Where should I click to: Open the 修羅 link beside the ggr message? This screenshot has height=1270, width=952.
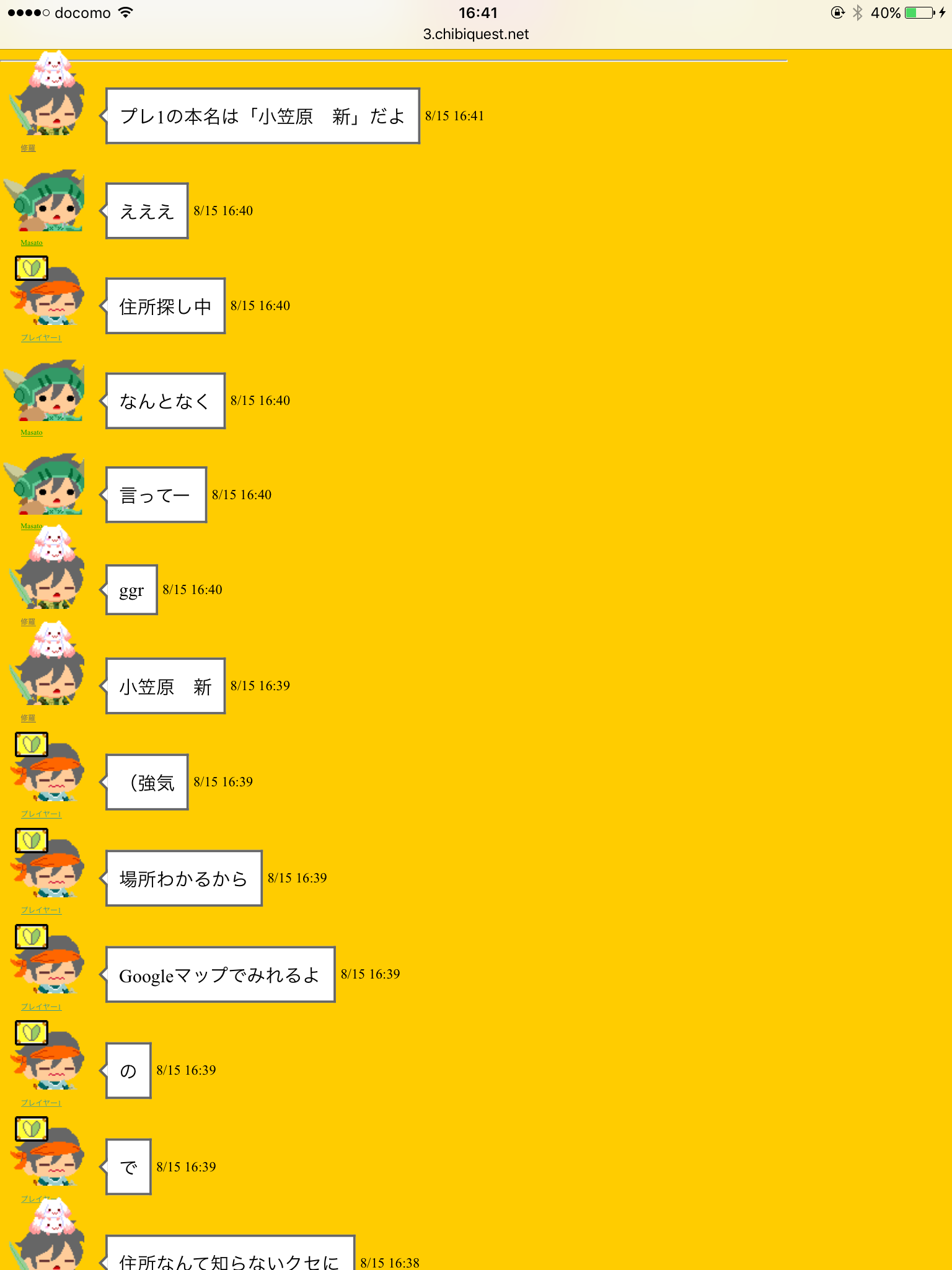(28, 622)
